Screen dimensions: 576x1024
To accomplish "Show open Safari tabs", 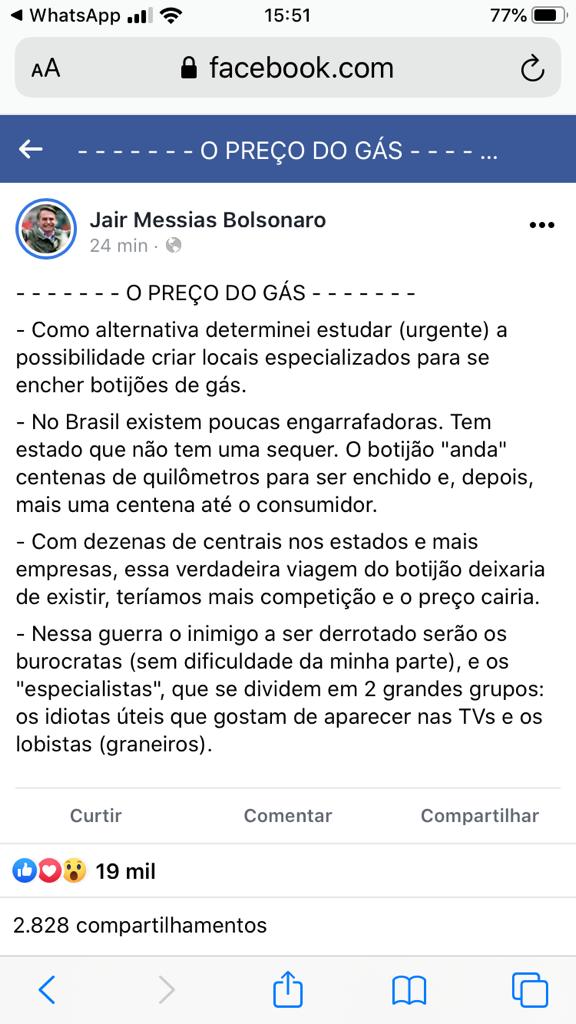I will 530,990.
